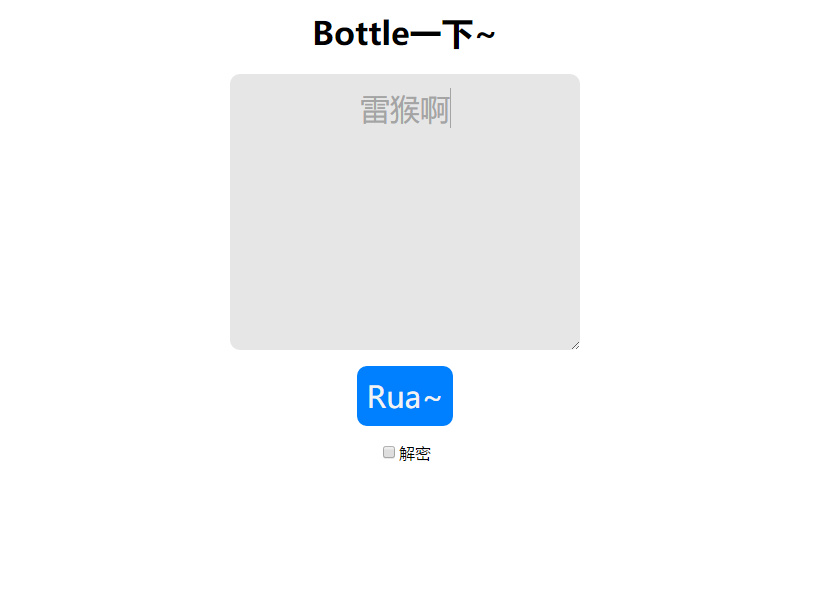833x589 pixels.
Task: Tap the blue Rua~ button
Action: click(x=404, y=396)
